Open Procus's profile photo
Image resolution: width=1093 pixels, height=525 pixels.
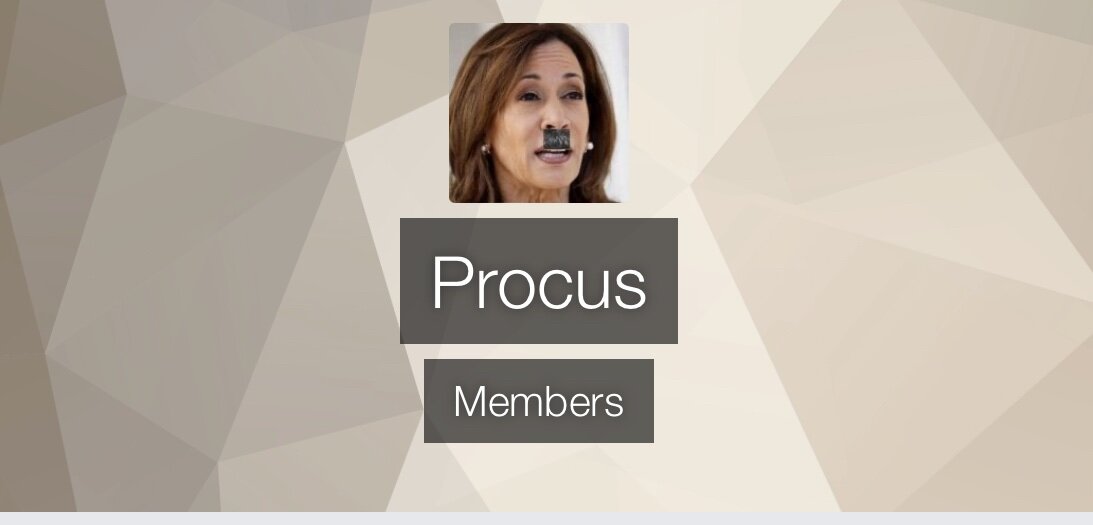click(x=538, y=113)
